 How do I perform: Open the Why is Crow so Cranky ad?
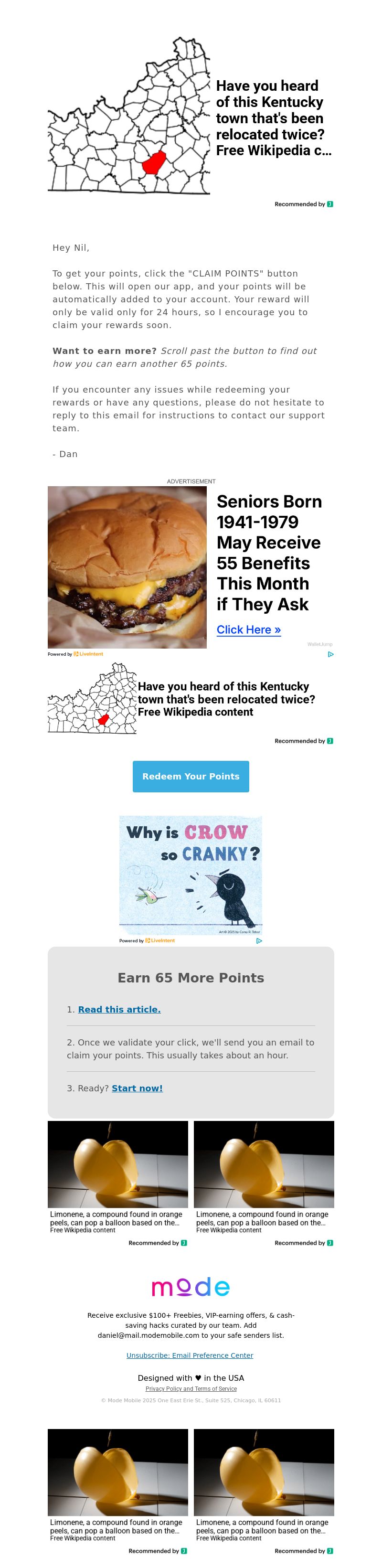click(x=191, y=875)
